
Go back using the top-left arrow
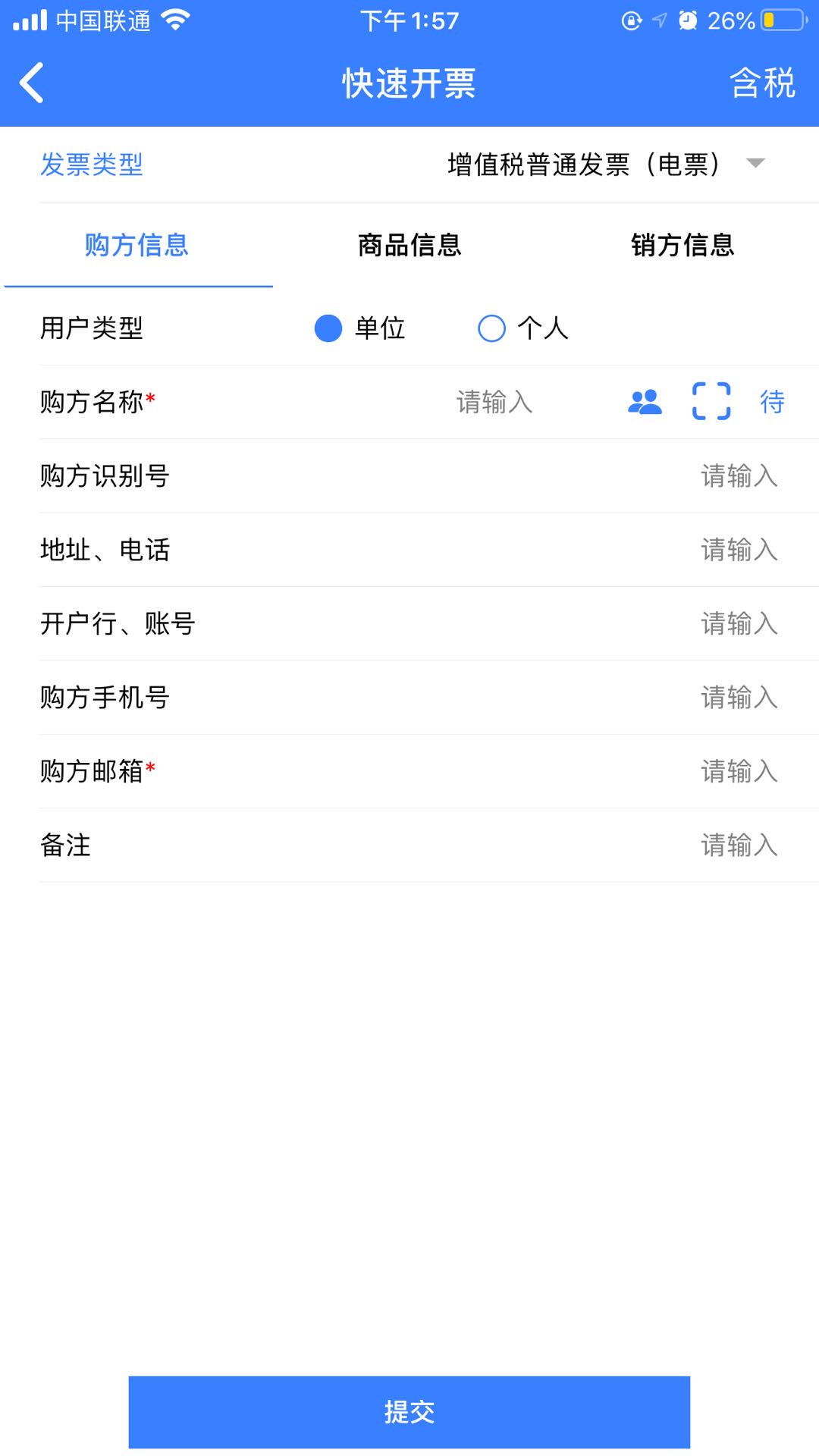click(32, 83)
